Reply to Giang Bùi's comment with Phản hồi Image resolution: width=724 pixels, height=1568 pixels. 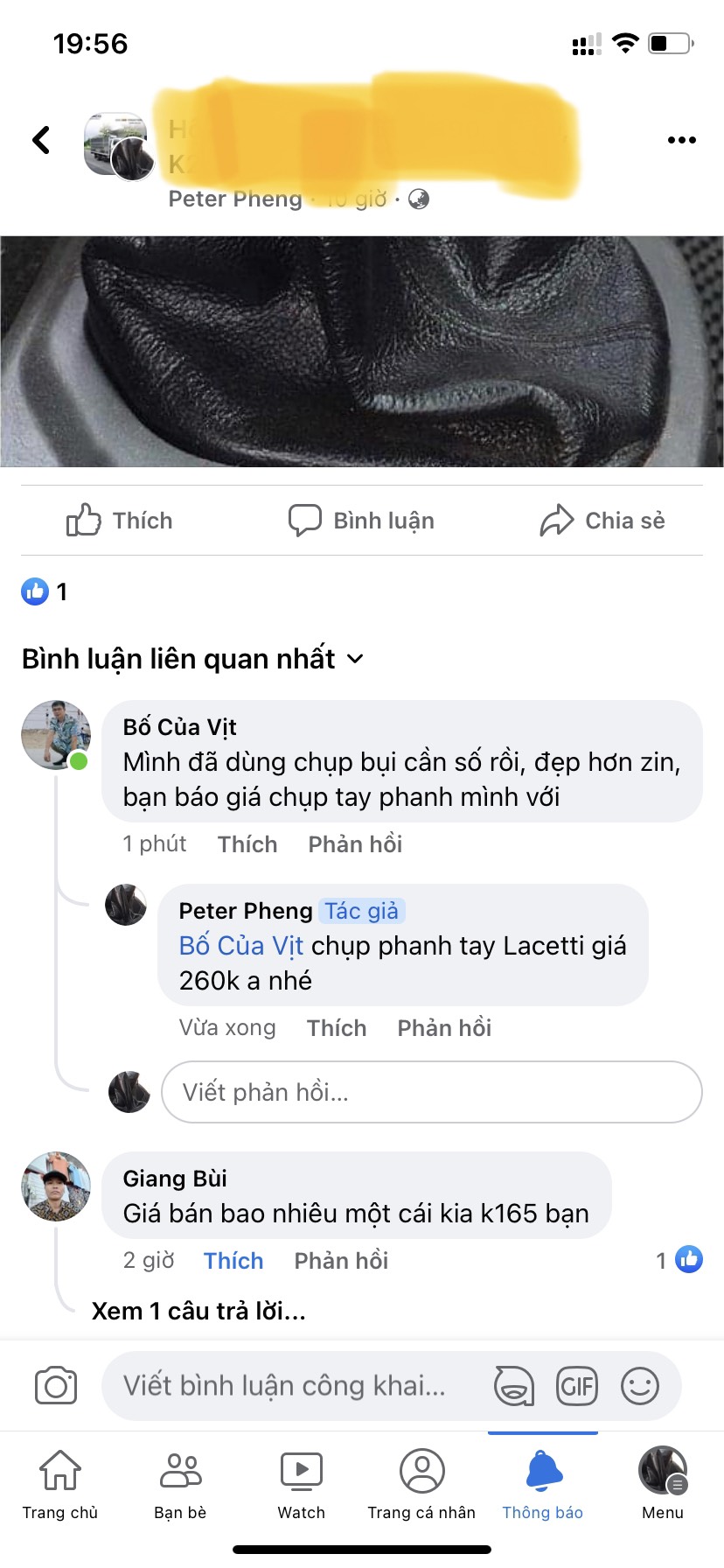pos(341,1261)
